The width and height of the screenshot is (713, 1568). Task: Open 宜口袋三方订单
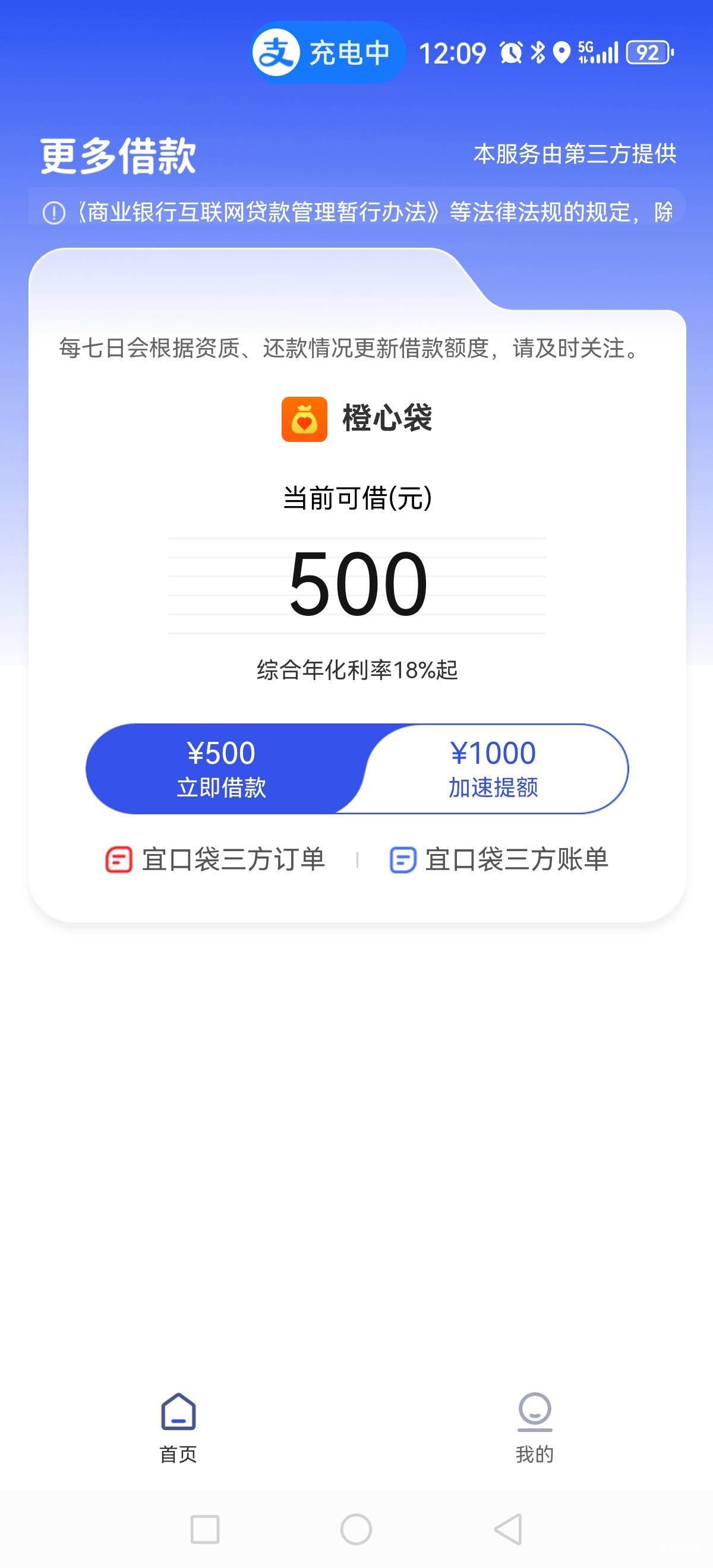click(x=215, y=860)
